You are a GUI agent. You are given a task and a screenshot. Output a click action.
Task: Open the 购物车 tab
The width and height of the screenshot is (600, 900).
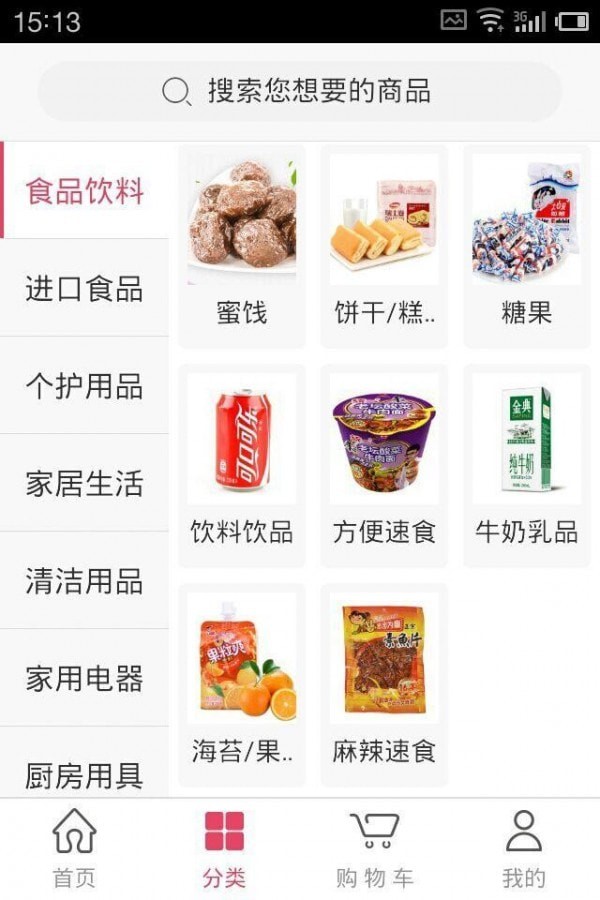tap(374, 849)
